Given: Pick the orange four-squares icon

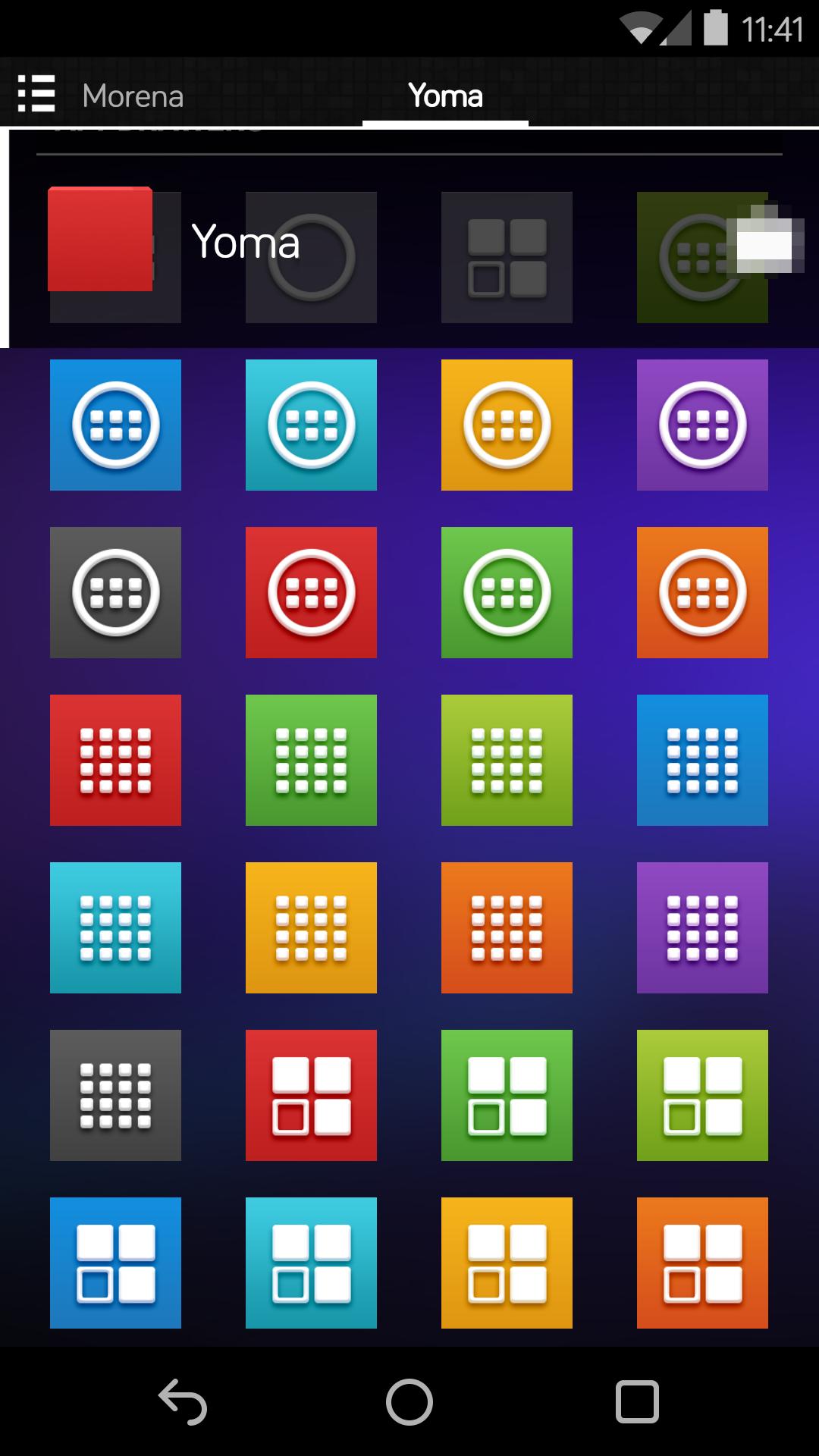Looking at the screenshot, I should pyautogui.click(x=702, y=1263).
